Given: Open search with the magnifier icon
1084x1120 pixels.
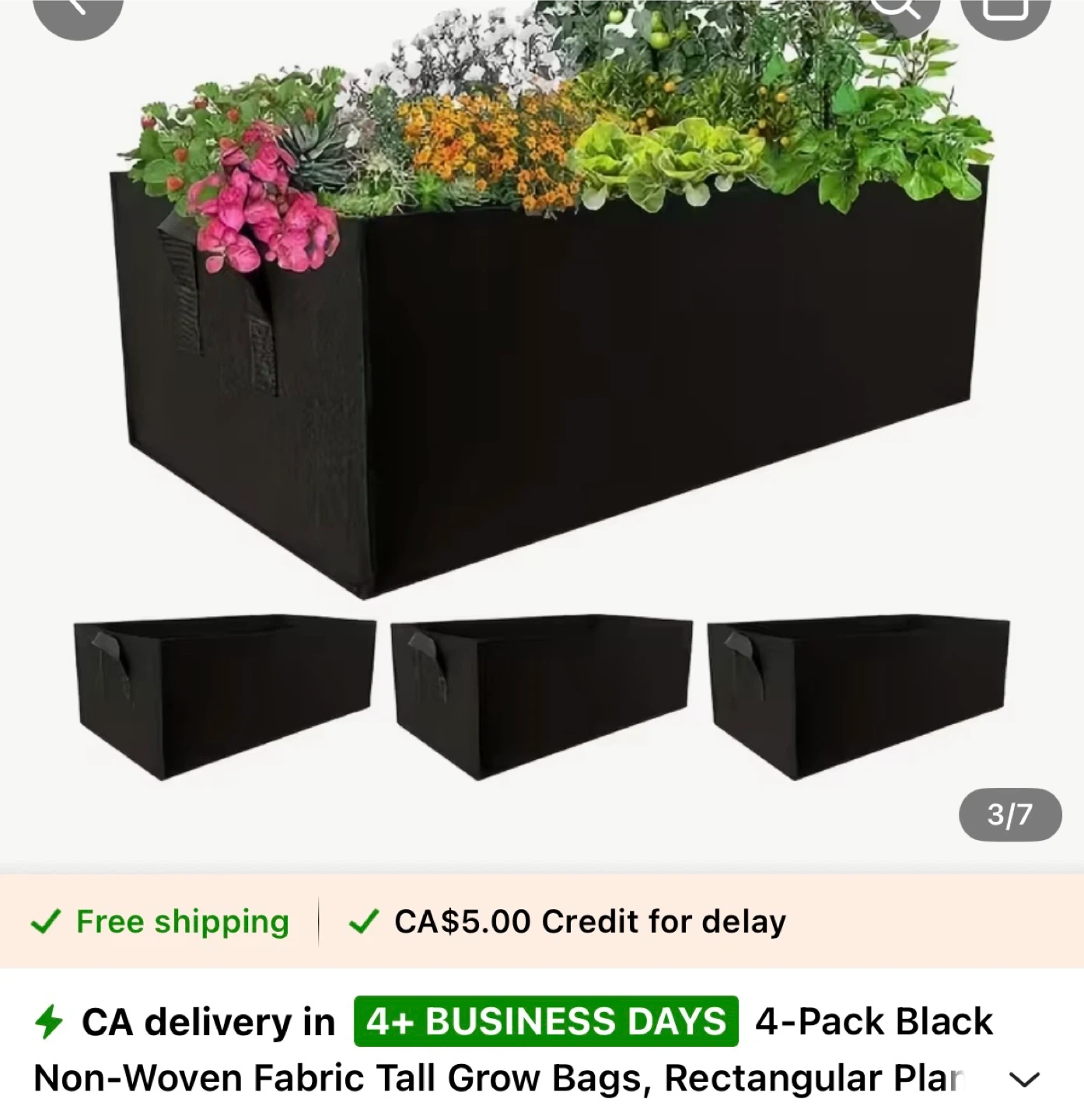Looking at the screenshot, I should [x=897, y=9].
